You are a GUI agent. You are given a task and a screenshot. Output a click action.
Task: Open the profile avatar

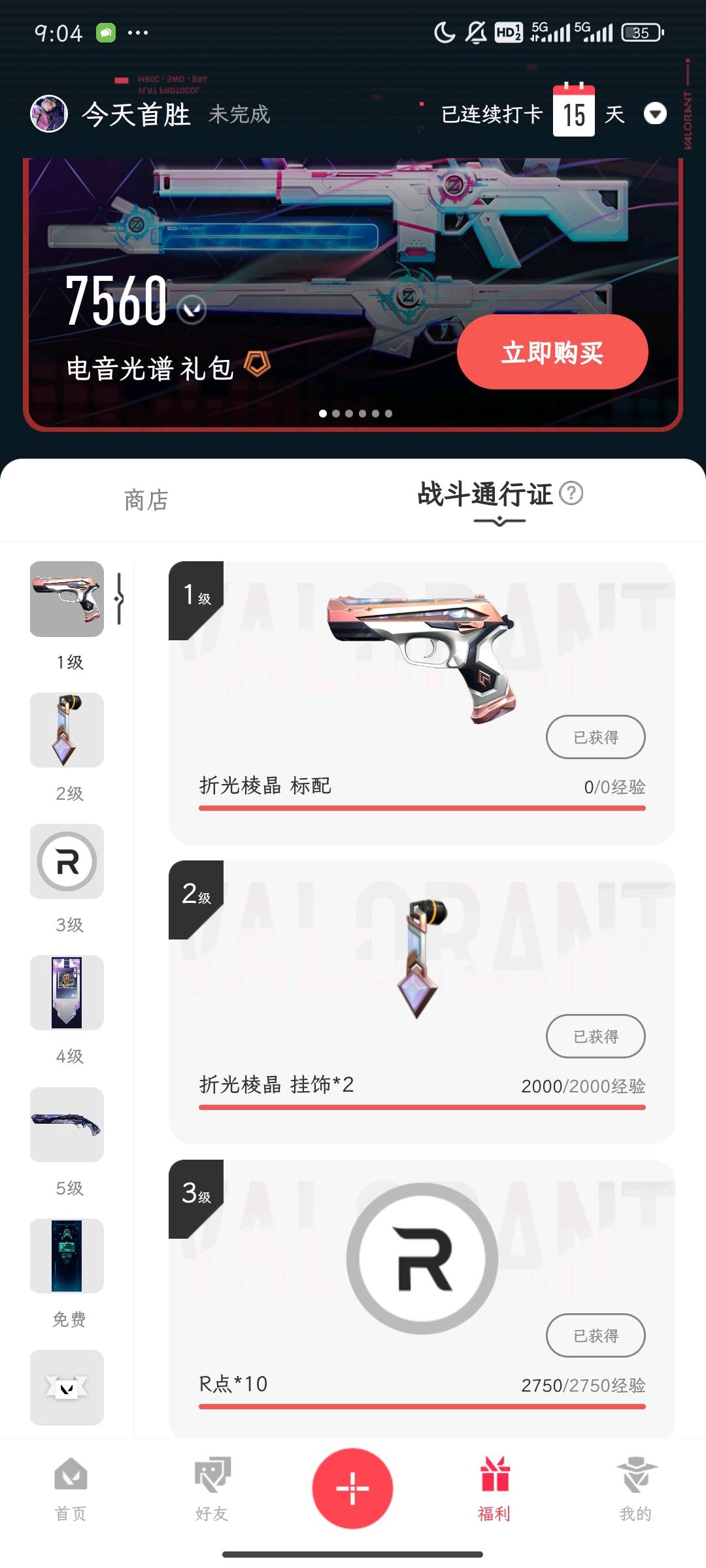[x=49, y=114]
